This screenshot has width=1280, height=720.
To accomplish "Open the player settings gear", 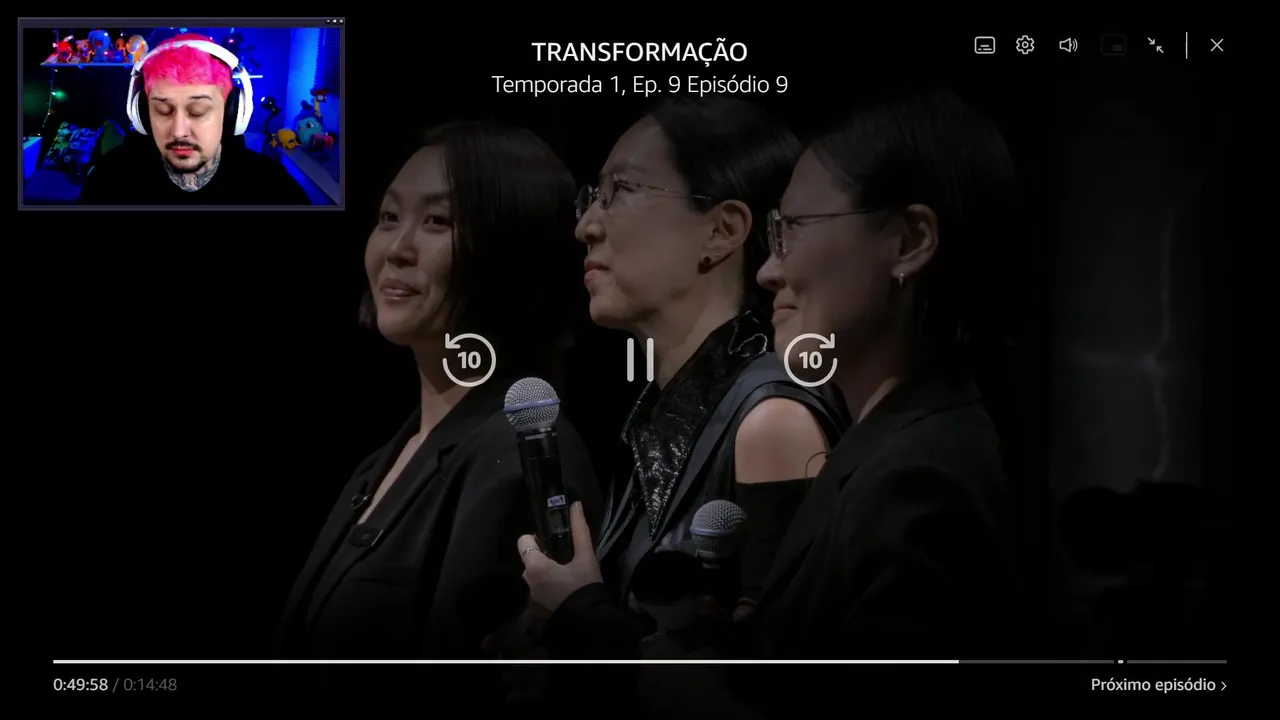I will [x=1025, y=45].
